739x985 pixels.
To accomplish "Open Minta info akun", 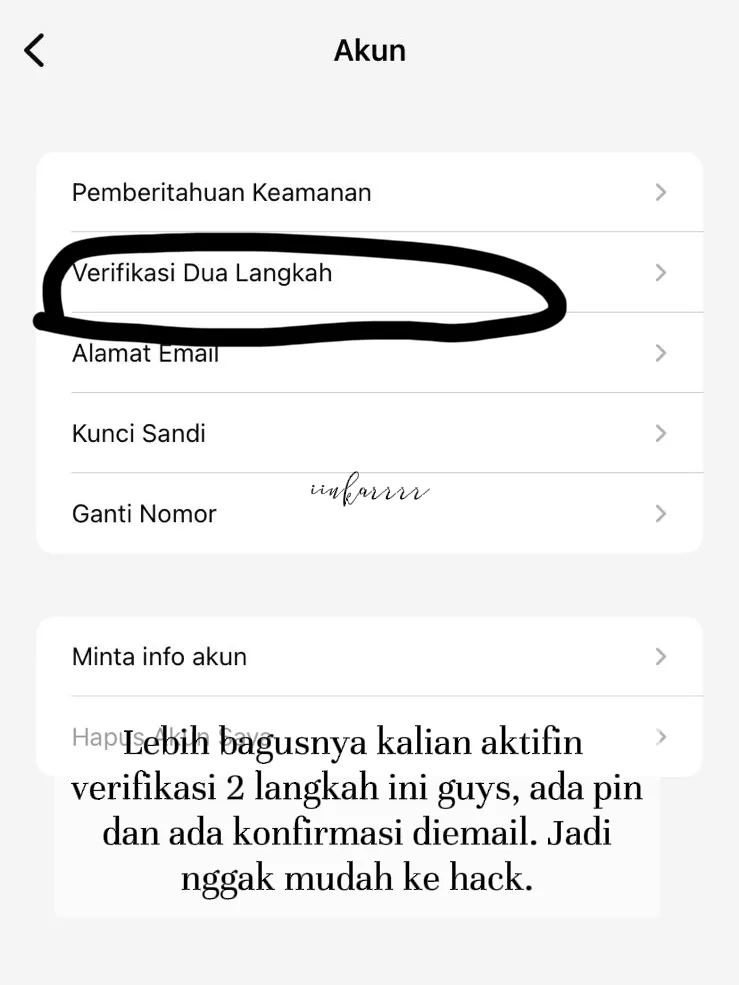I will click(368, 657).
